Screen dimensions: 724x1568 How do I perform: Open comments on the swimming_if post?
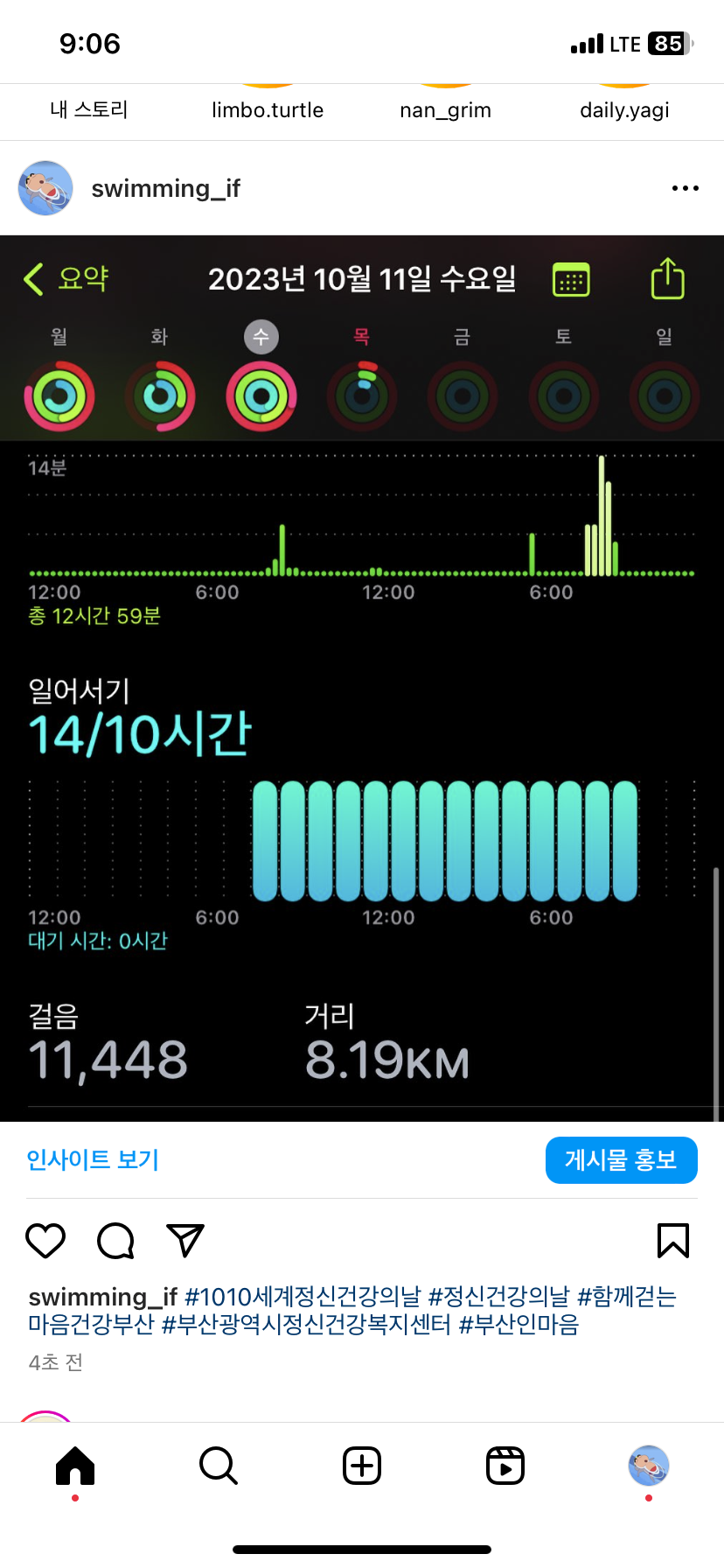(115, 1241)
